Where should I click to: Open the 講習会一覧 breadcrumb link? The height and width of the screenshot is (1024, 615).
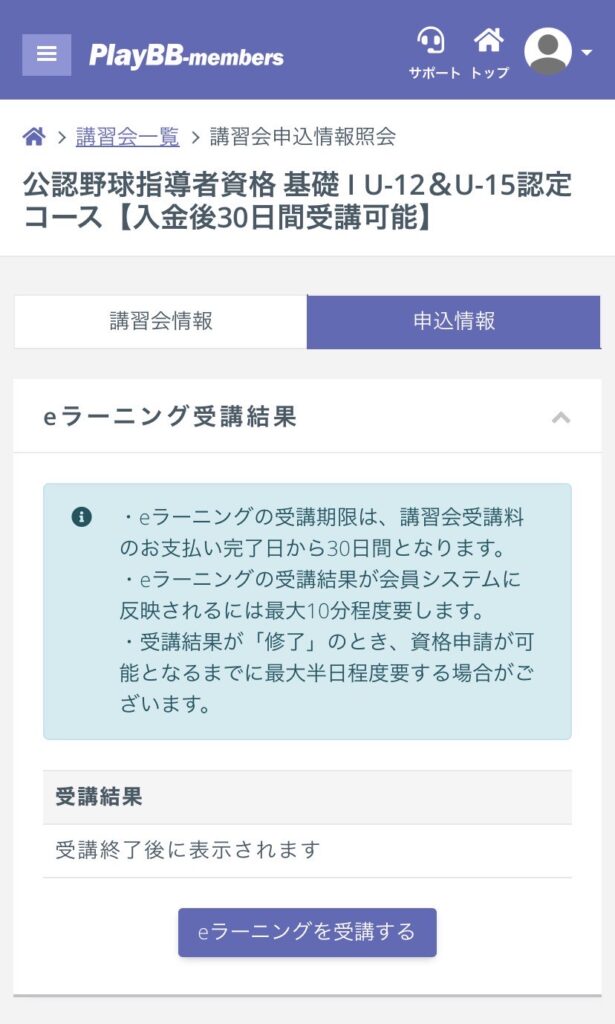pos(127,137)
